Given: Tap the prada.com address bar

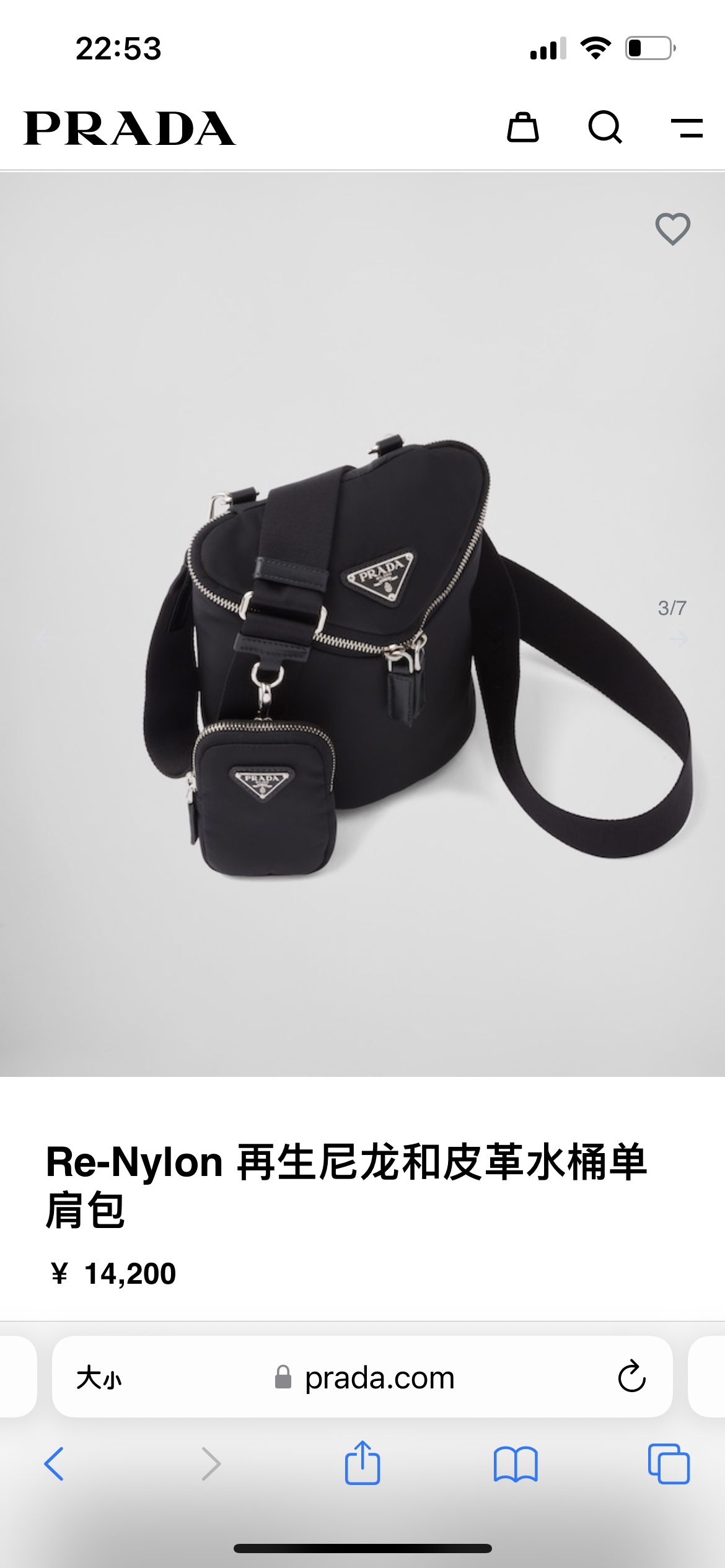Looking at the screenshot, I should [x=378, y=1379].
